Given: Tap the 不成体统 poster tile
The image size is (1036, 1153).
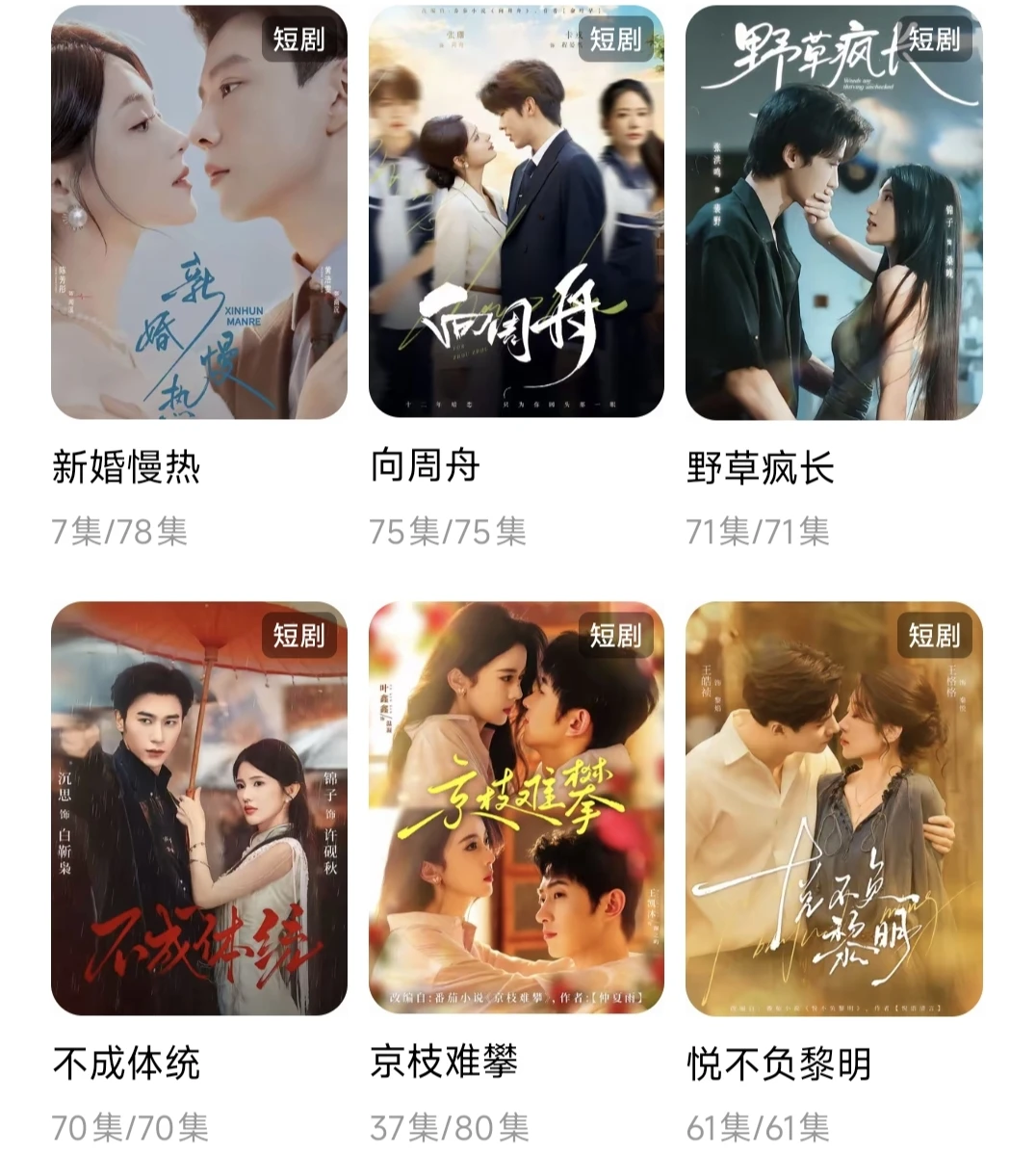Looking at the screenshot, I should click(x=199, y=808).
